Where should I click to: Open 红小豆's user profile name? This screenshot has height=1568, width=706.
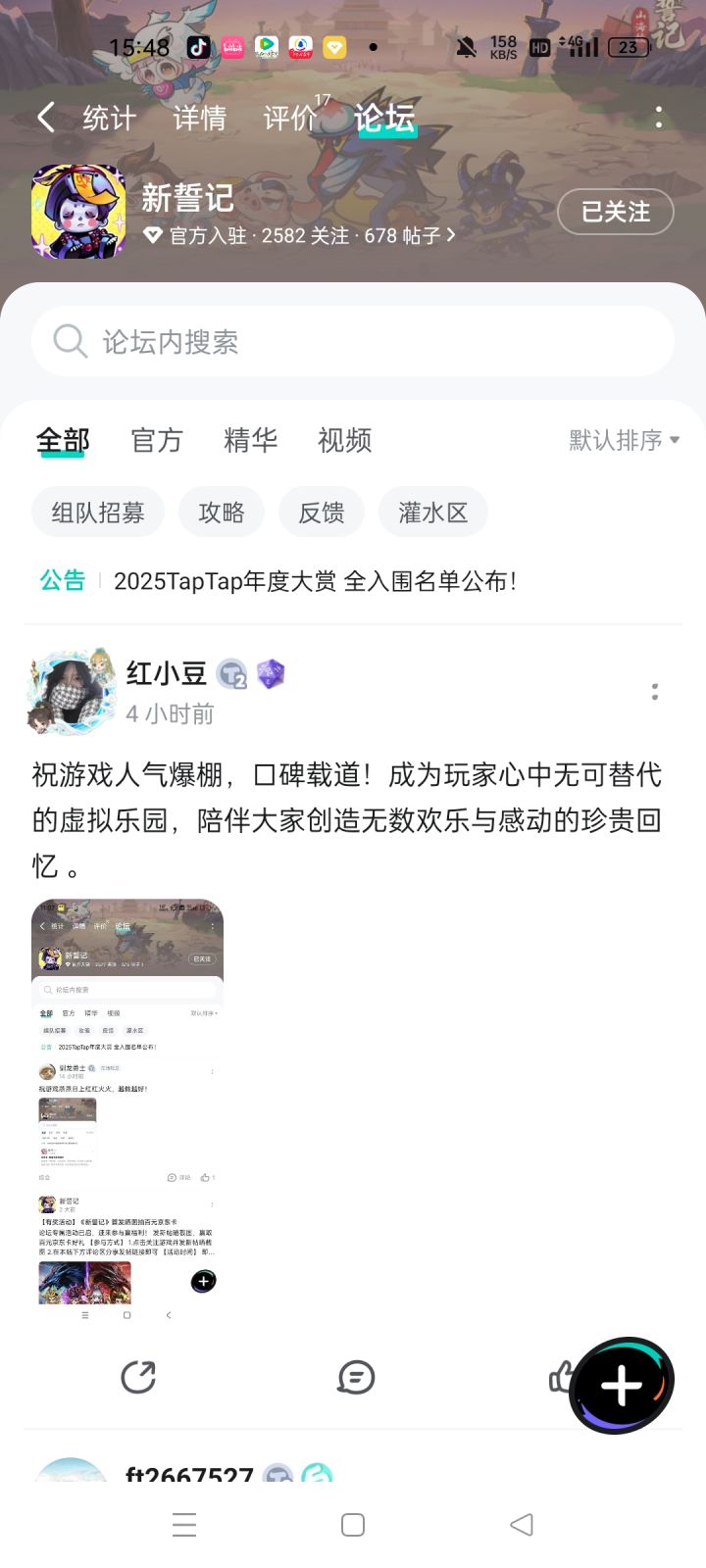click(166, 673)
